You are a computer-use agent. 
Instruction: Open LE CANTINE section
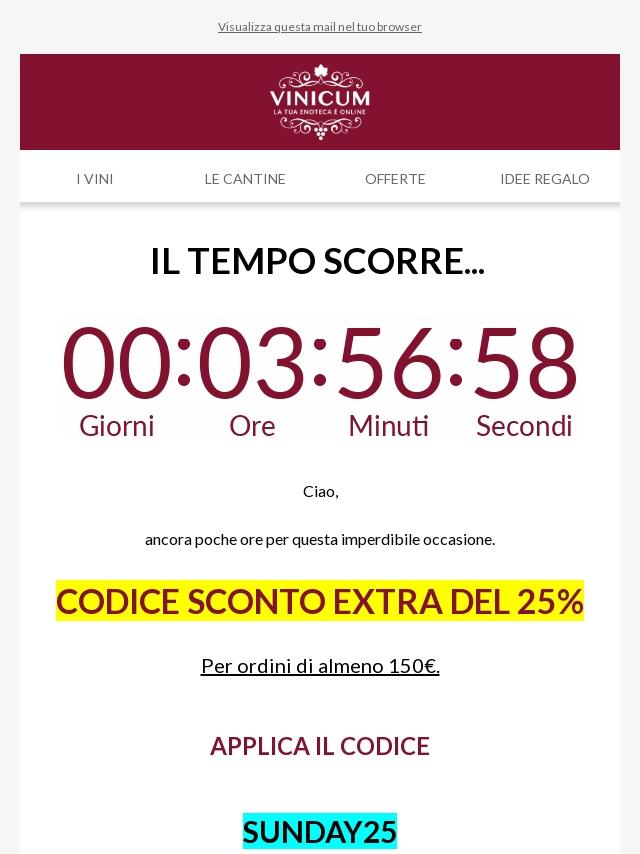245,179
